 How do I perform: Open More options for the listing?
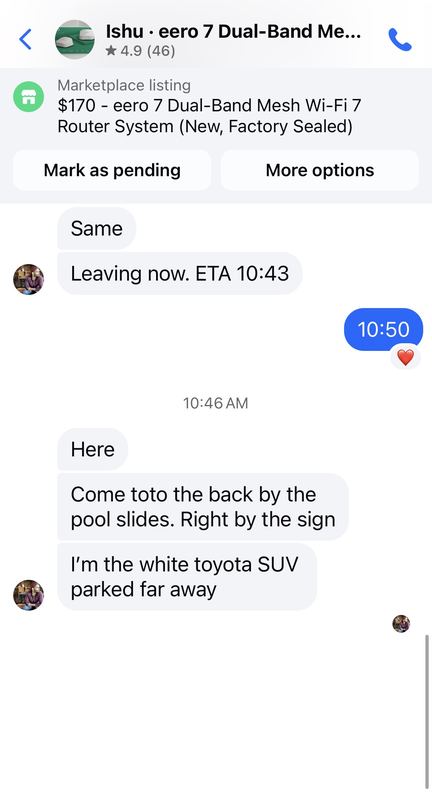pyautogui.click(x=320, y=170)
